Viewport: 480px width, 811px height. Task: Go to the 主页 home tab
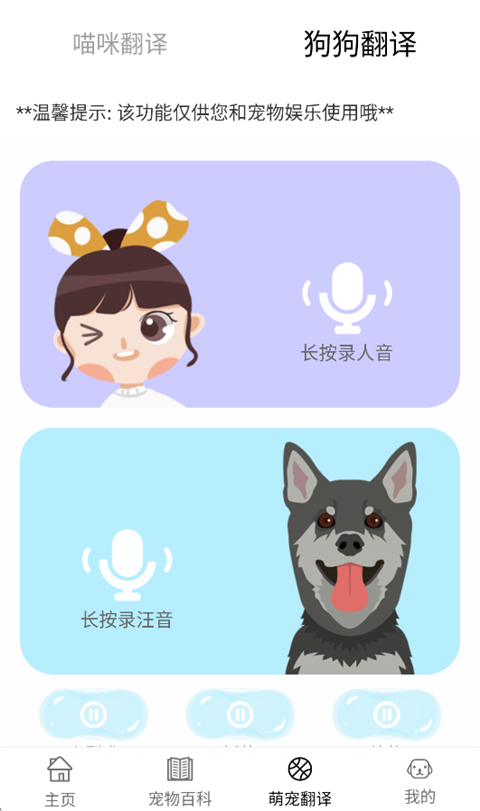coord(60,781)
